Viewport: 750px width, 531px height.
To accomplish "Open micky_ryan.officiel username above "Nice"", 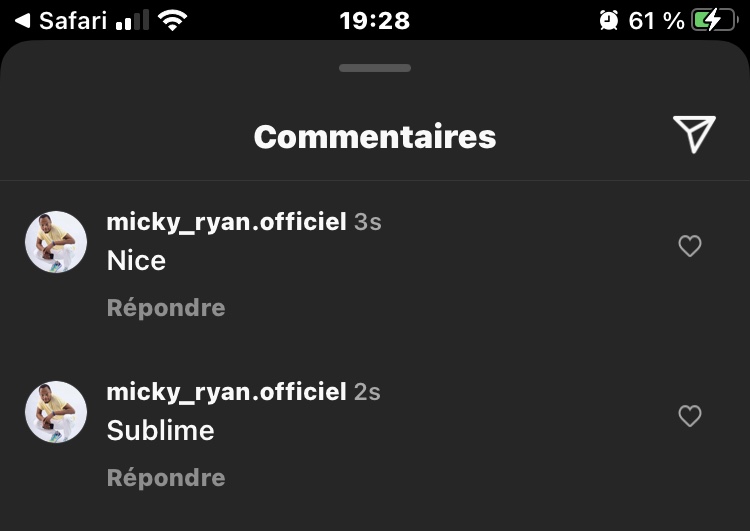I will (226, 222).
